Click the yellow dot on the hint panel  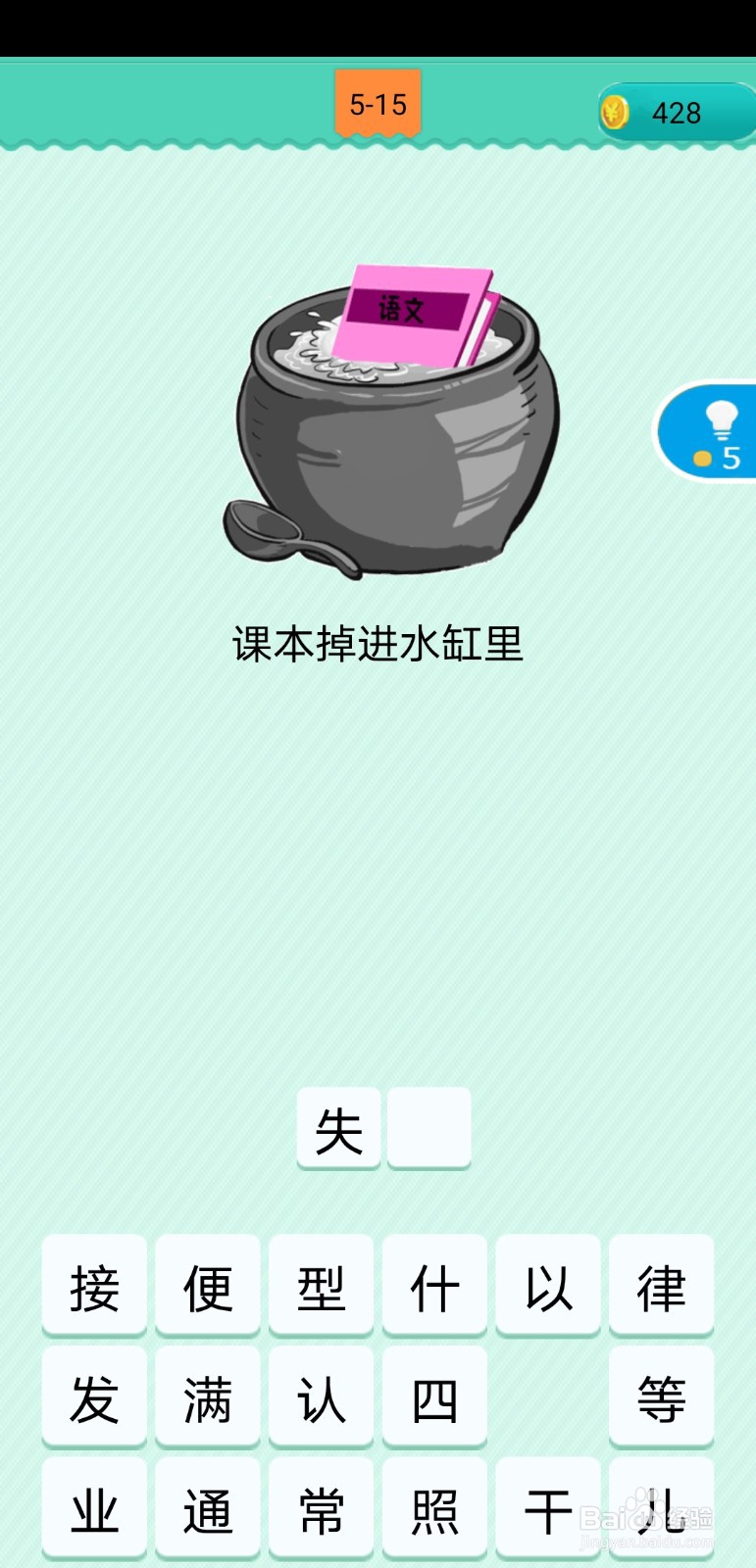coord(700,459)
